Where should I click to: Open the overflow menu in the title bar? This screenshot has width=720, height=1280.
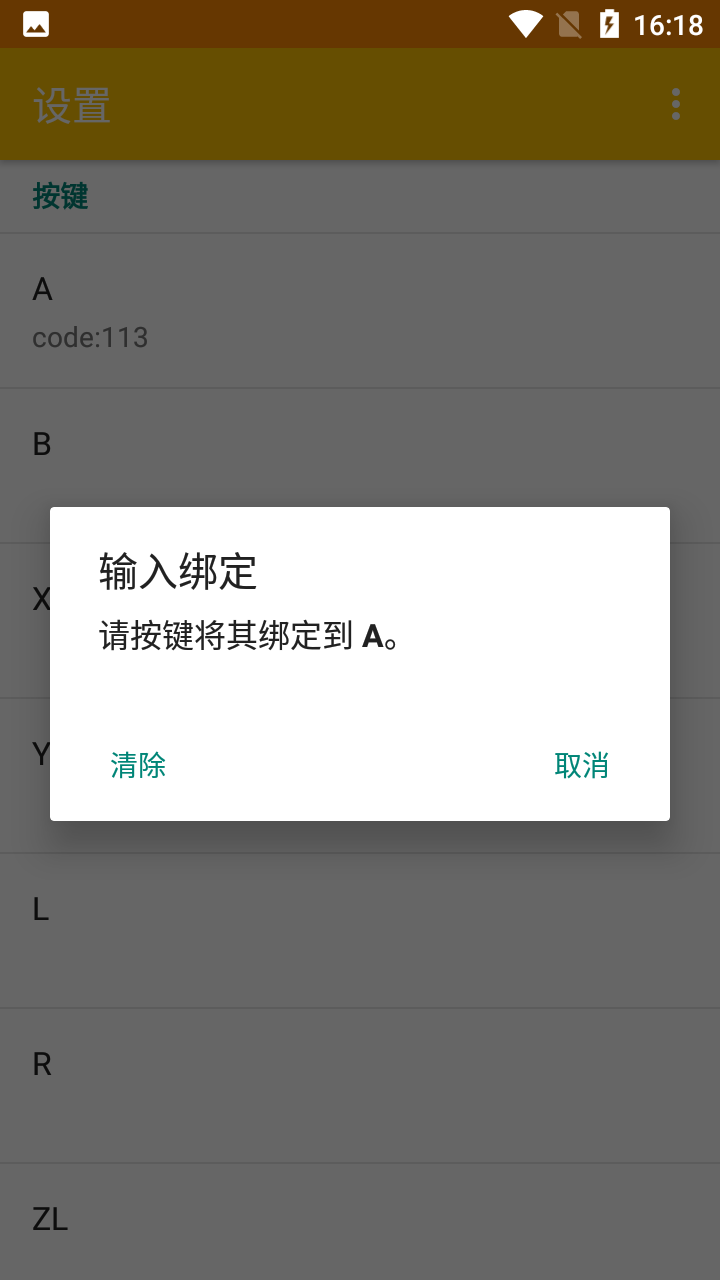coord(675,103)
